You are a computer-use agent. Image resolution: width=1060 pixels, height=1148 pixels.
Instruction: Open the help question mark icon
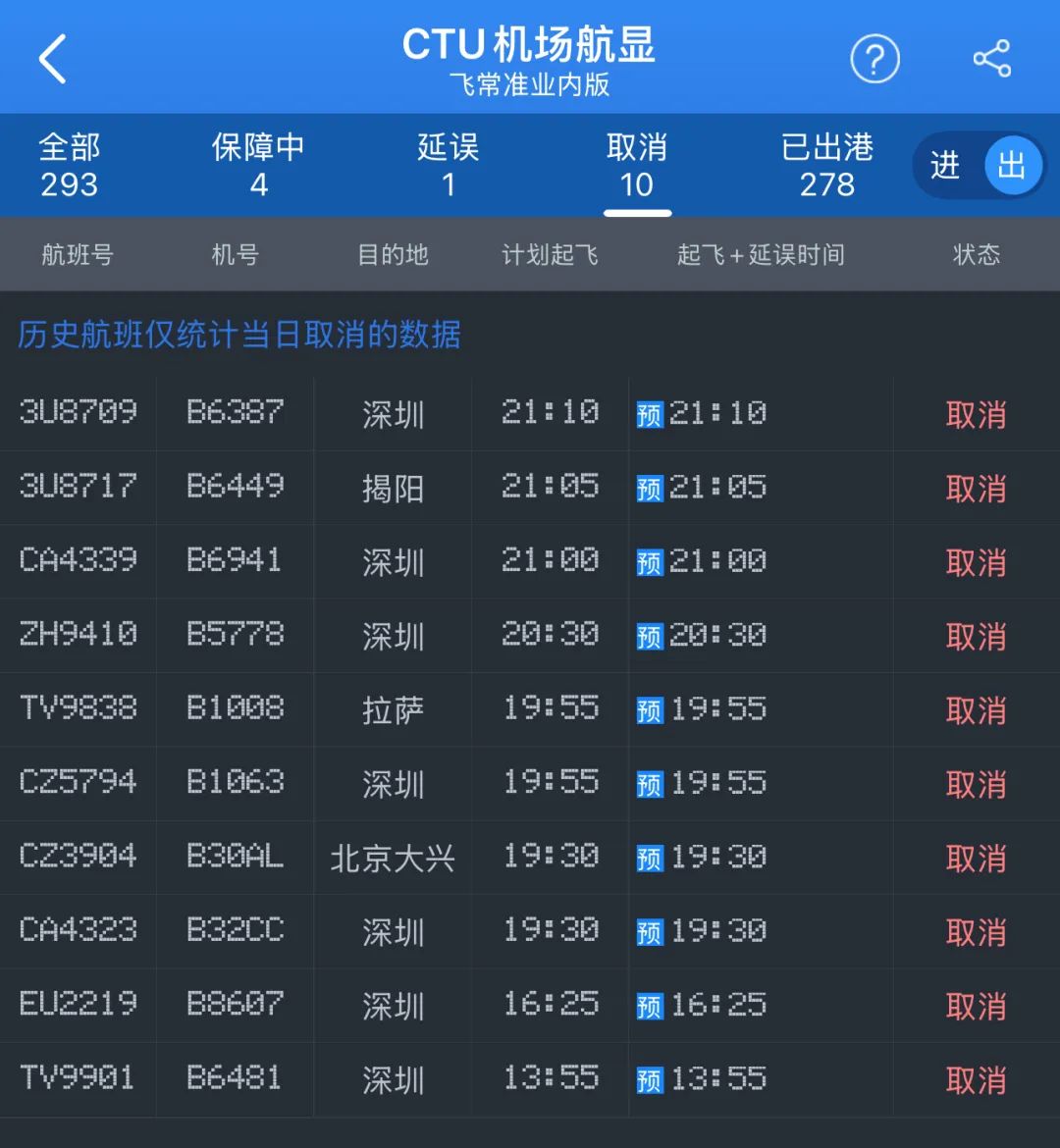[x=874, y=60]
